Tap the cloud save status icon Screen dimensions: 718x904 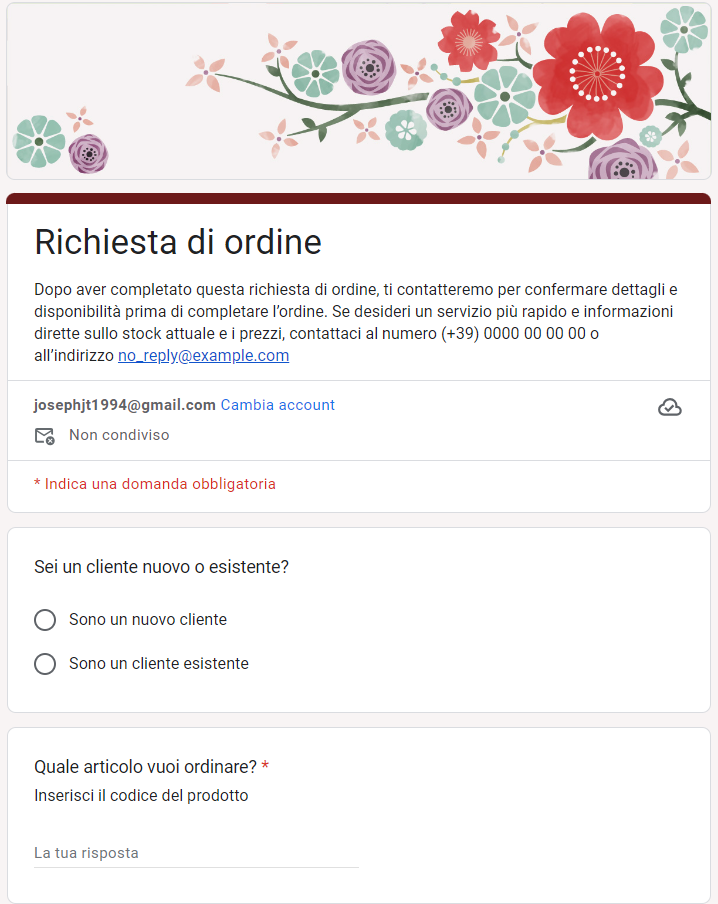coord(670,407)
